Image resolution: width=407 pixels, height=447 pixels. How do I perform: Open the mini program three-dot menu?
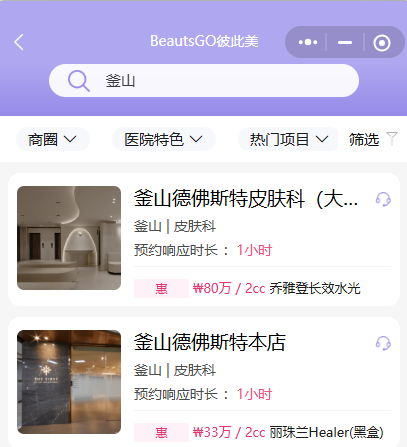pos(308,42)
